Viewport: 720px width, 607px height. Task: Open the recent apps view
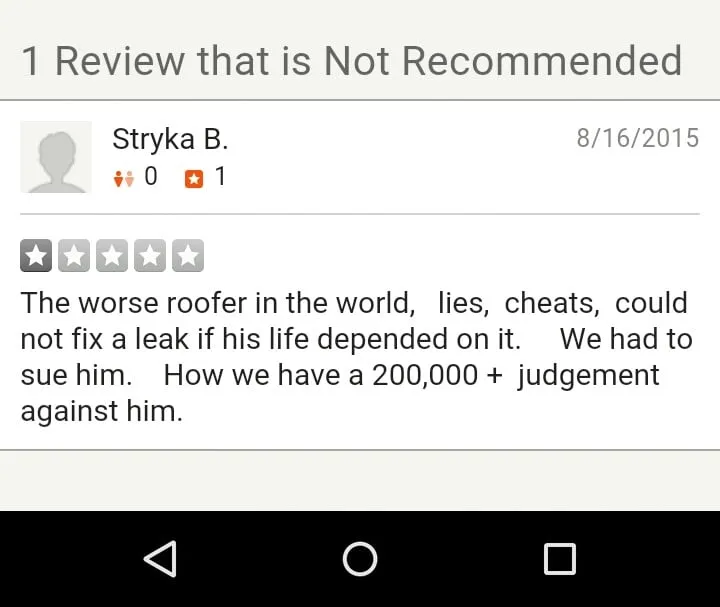pos(560,559)
